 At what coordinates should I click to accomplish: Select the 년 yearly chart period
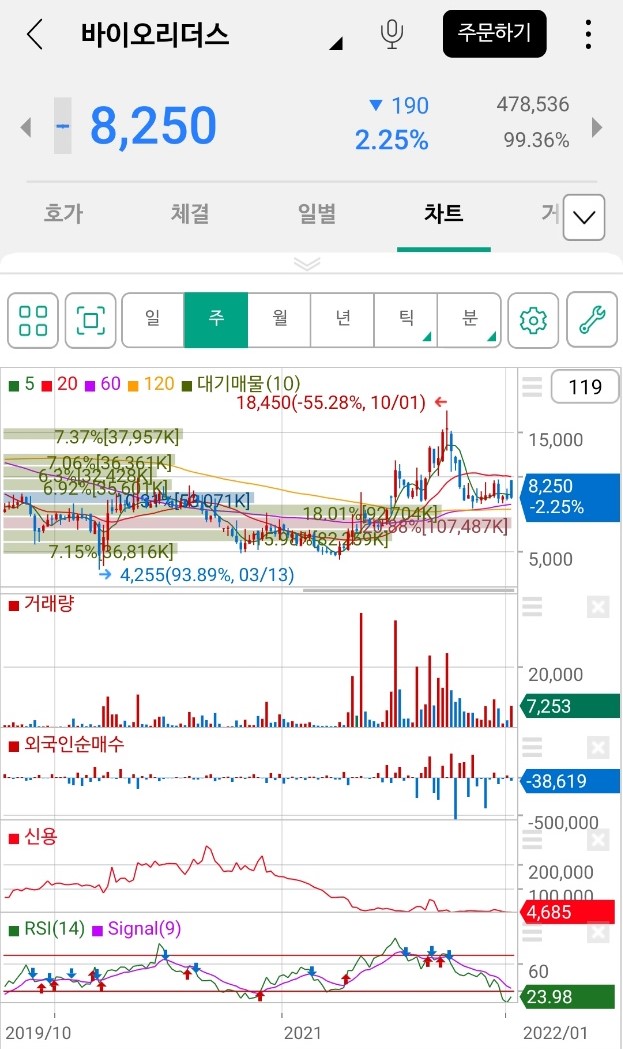(x=343, y=320)
